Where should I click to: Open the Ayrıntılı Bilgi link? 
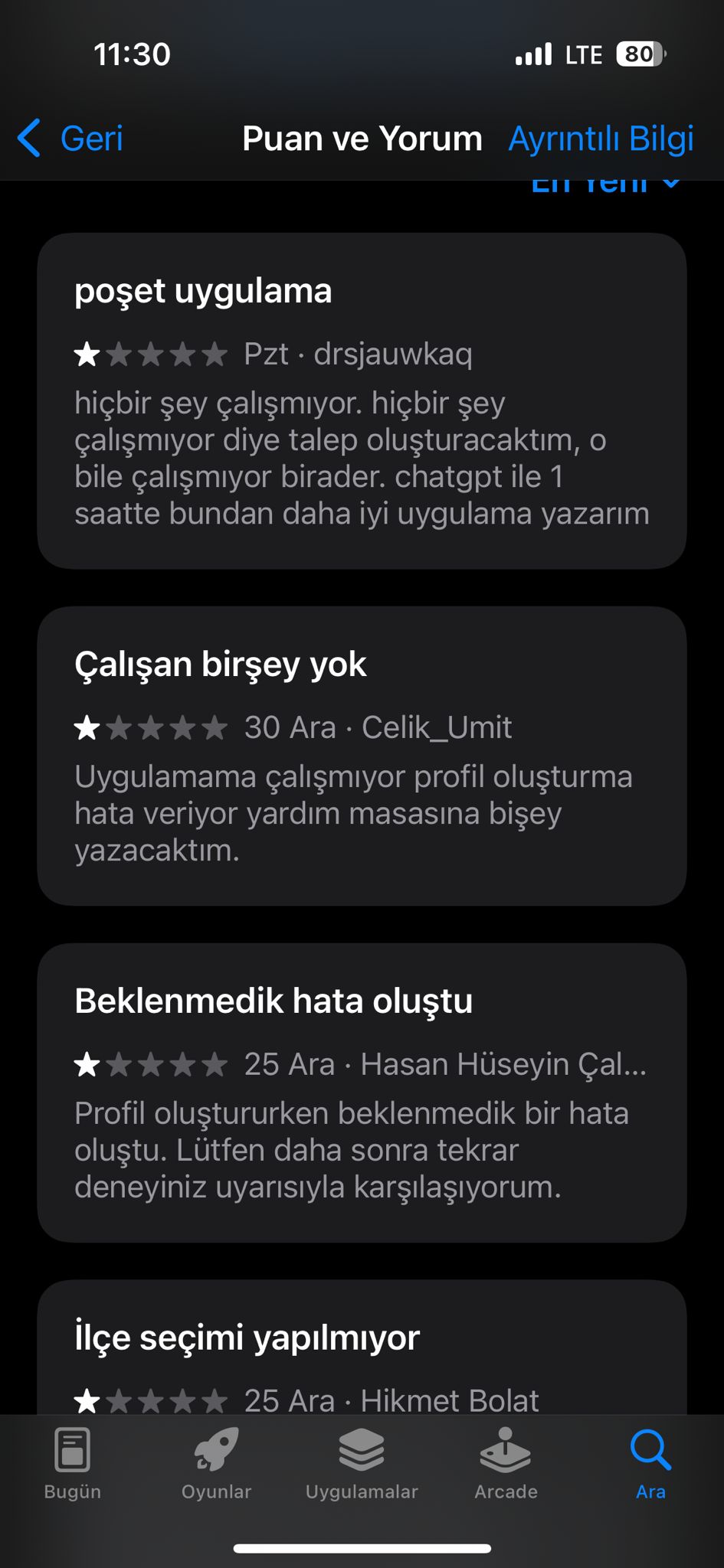coord(601,139)
